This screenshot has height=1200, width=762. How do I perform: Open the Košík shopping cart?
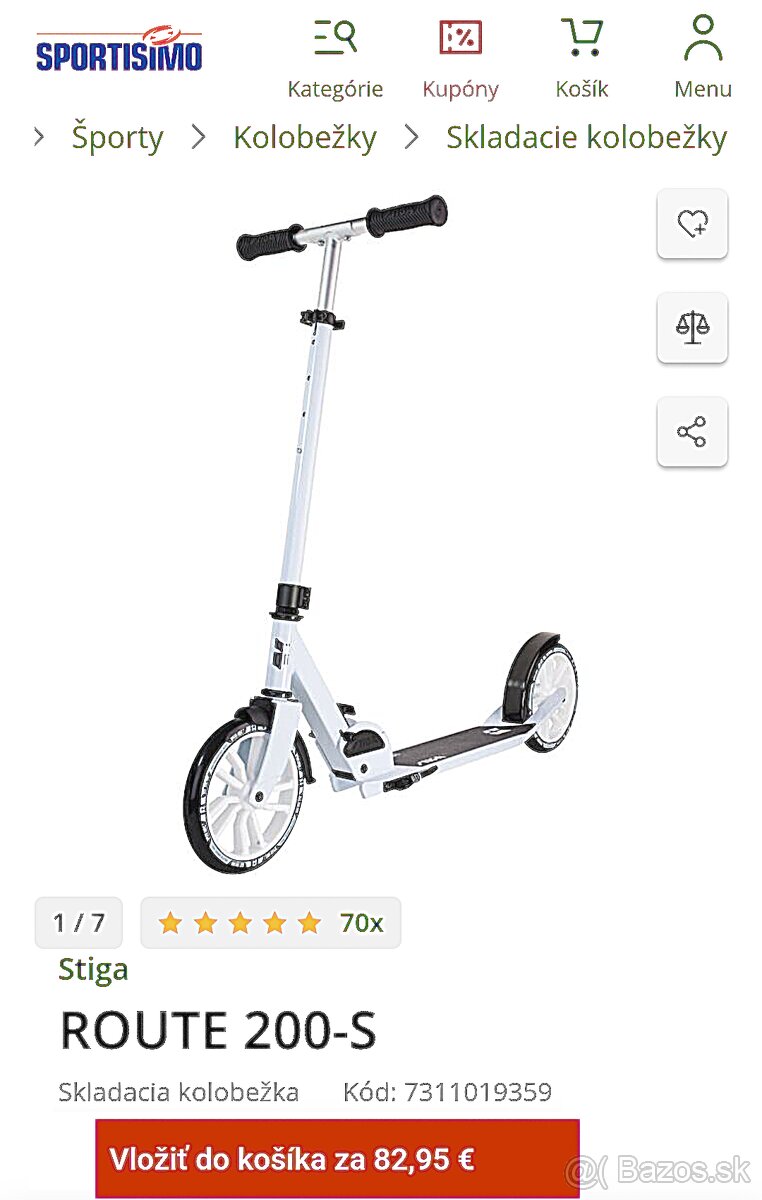click(x=581, y=60)
